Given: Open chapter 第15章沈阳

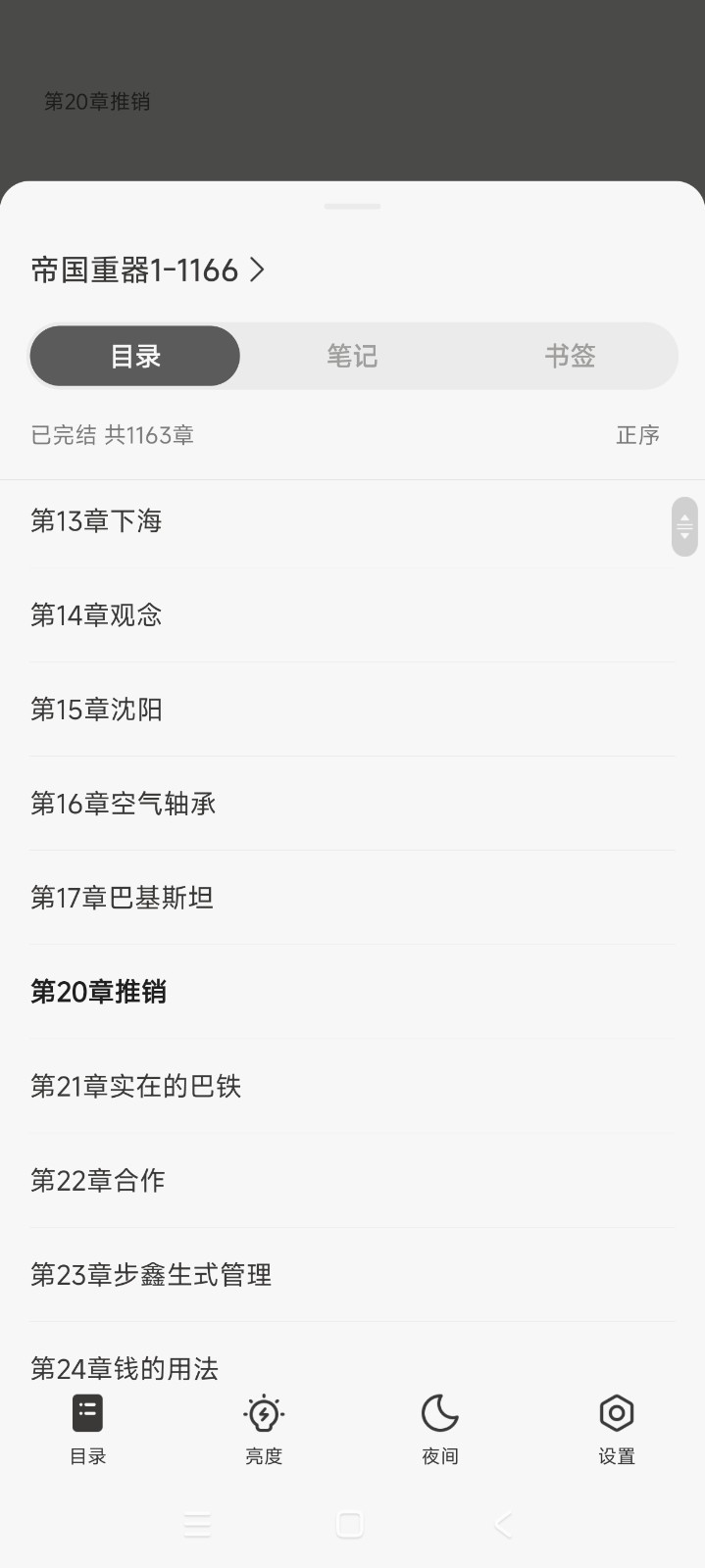Looking at the screenshot, I should pyautogui.click(x=96, y=710).
